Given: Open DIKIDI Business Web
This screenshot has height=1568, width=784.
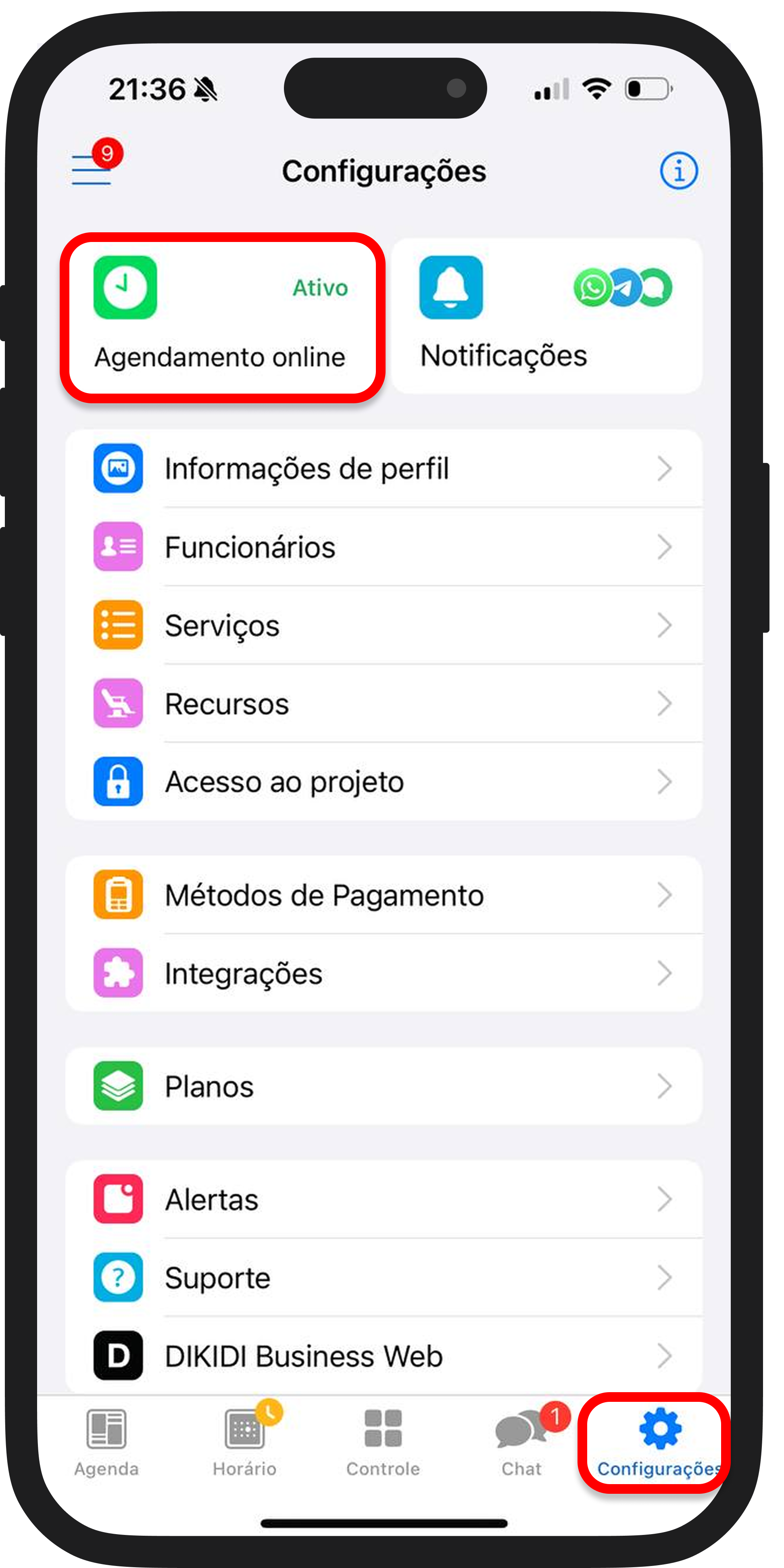Looking at the screenshot, I should pos(384,1355).
